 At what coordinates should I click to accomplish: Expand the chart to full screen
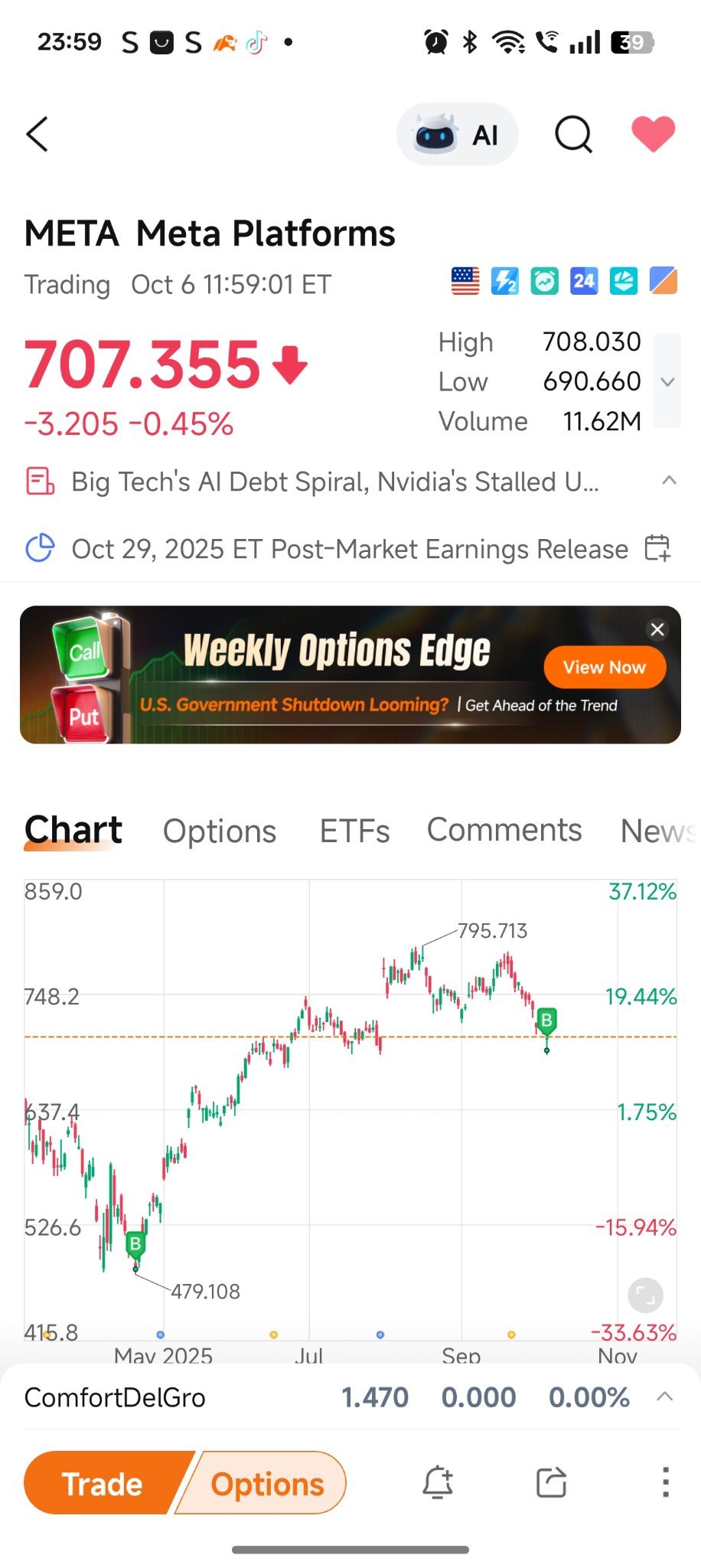(645, 1295)
